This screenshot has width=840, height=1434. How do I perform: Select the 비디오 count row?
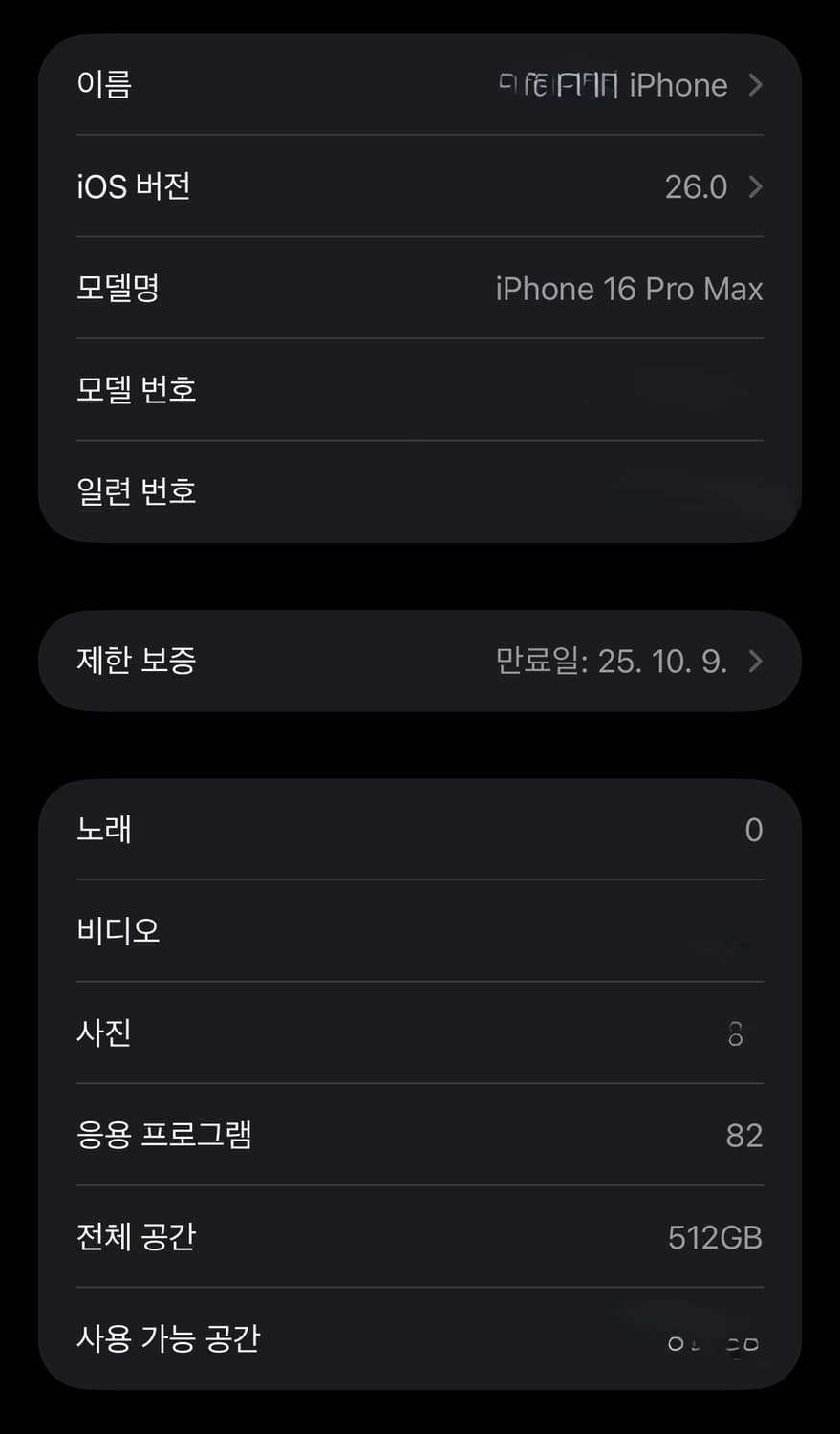pyautogui.click(x=420, y=930)
